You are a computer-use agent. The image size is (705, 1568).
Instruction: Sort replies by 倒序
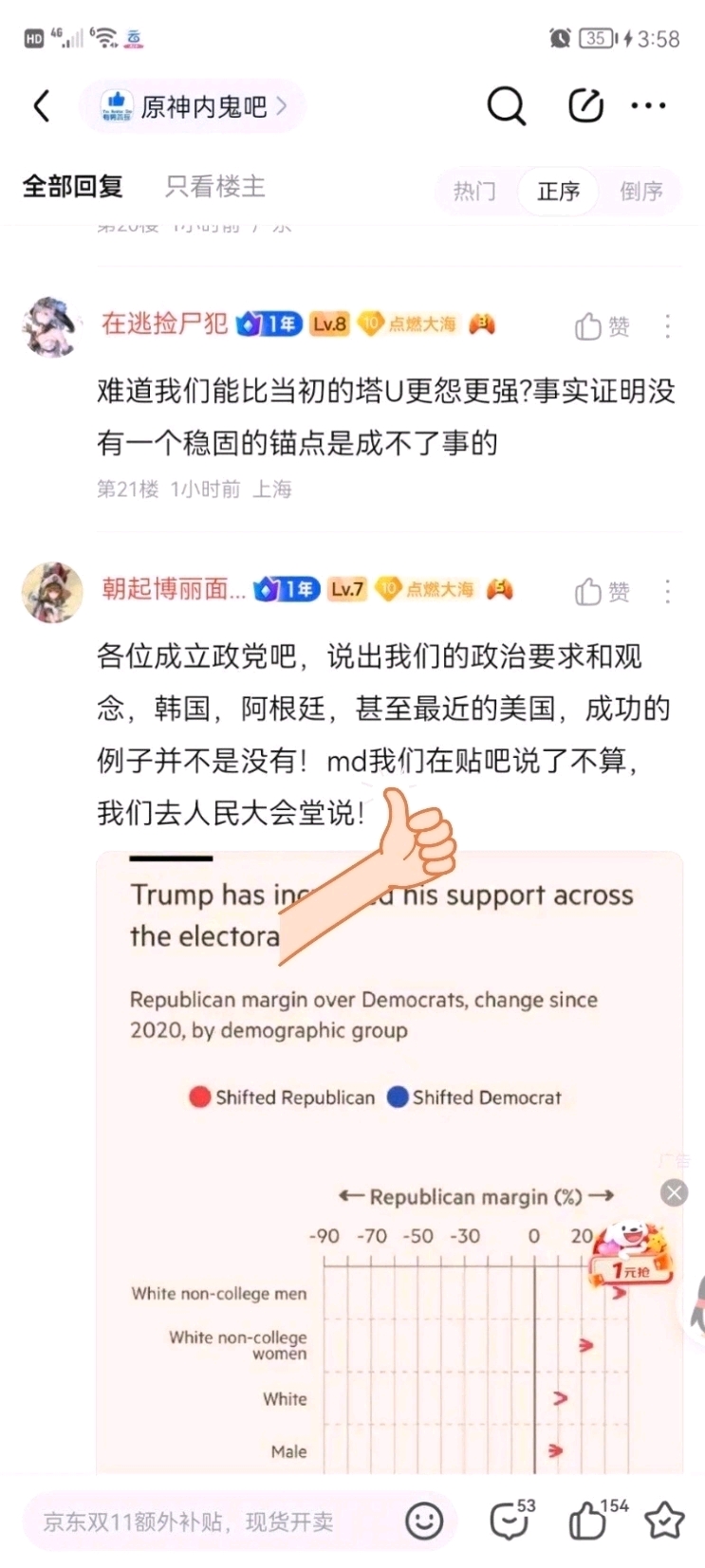pos(641,192)
